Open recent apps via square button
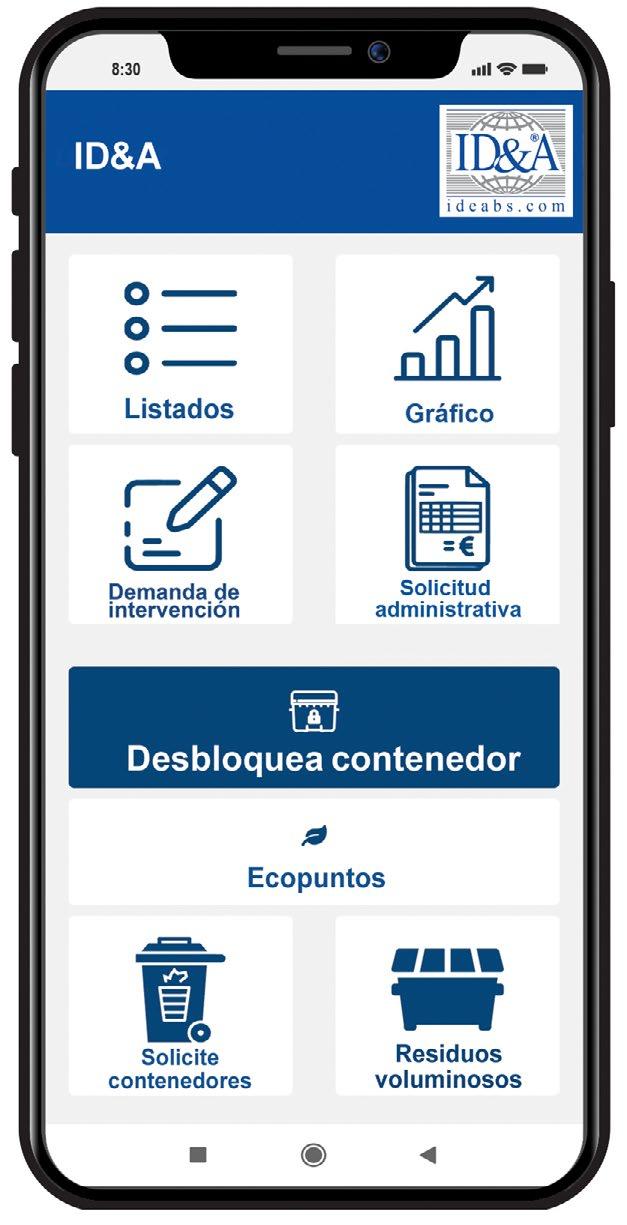The width and height of the screenshot is (627, 1225). click(198, 1155)
